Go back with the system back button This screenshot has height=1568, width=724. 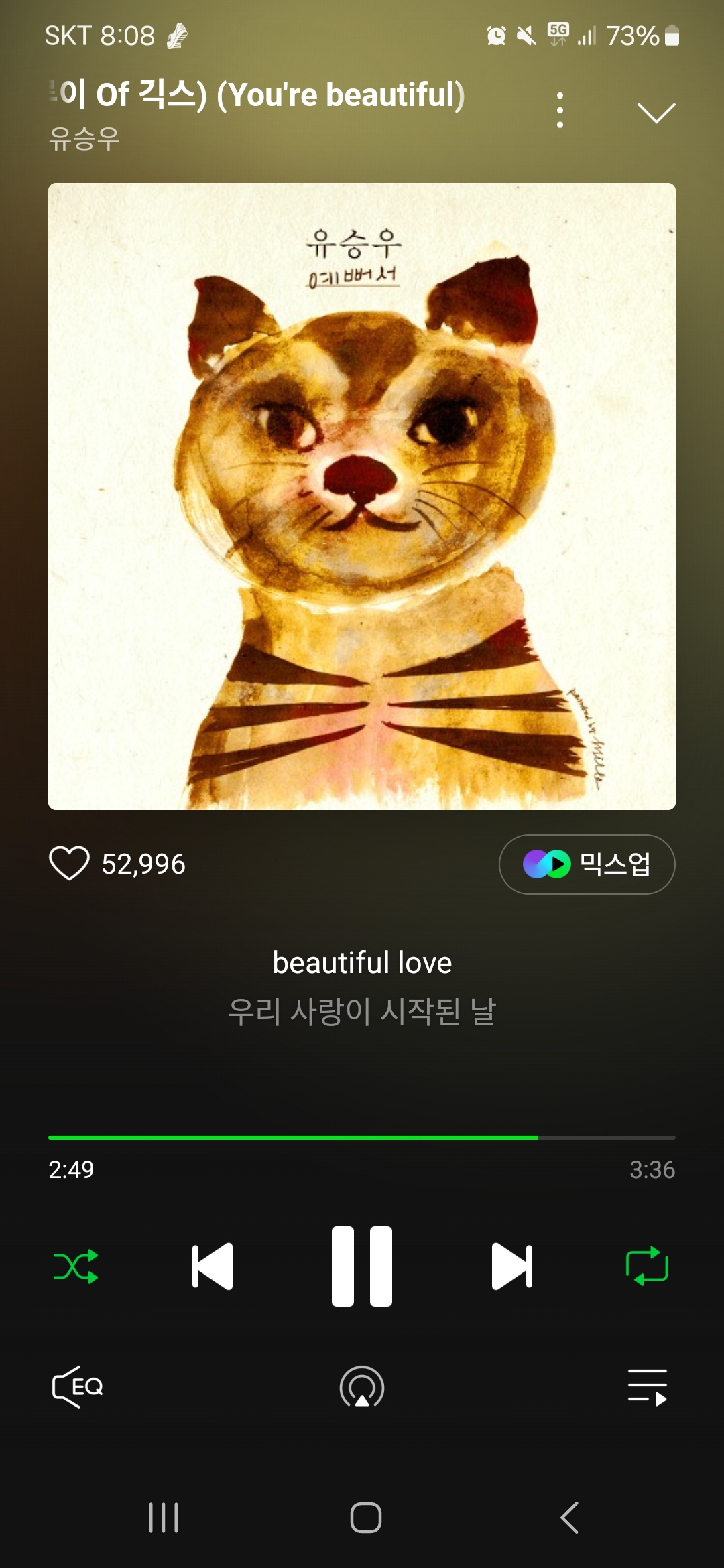click(569, 1518)
